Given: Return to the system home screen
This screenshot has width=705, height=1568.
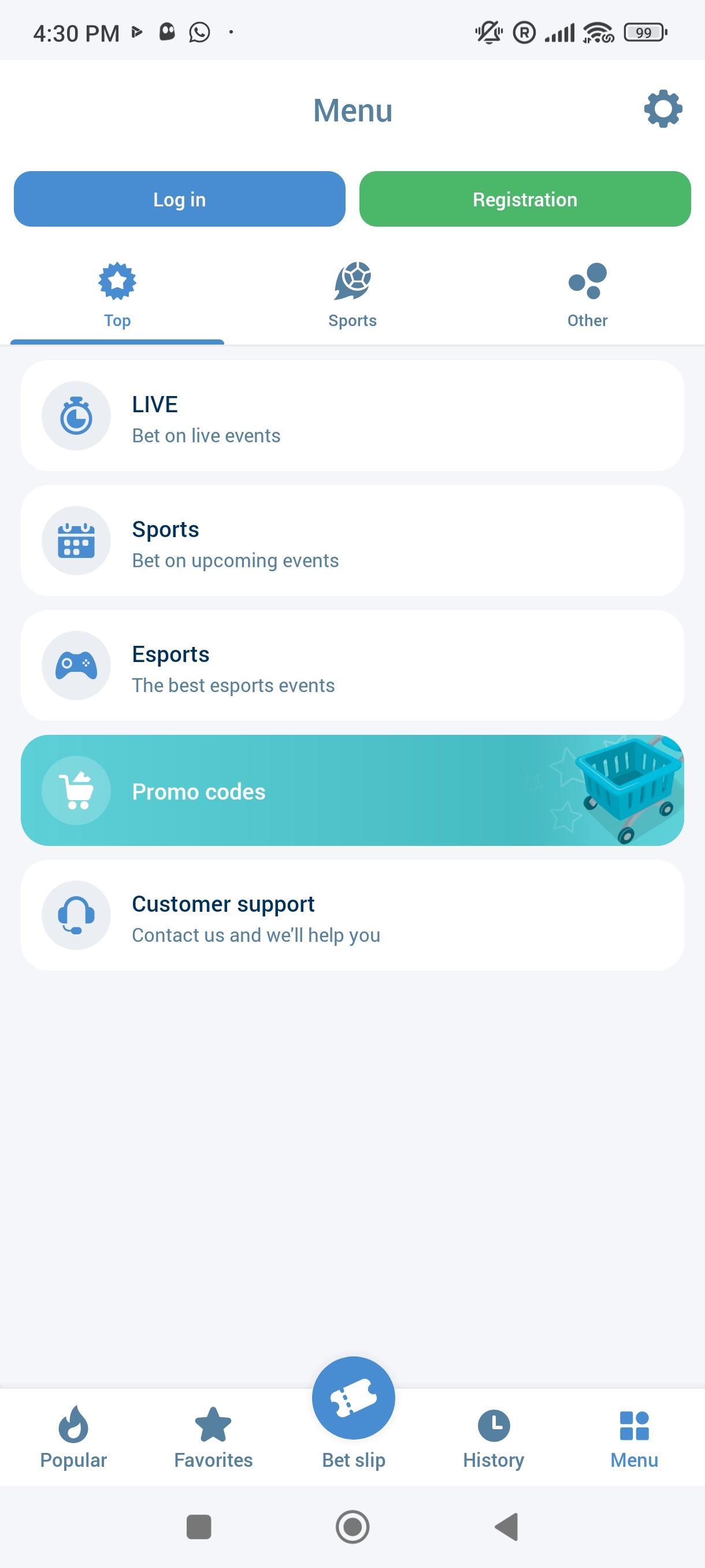Looking at the screenshot, I should 352,1526.
